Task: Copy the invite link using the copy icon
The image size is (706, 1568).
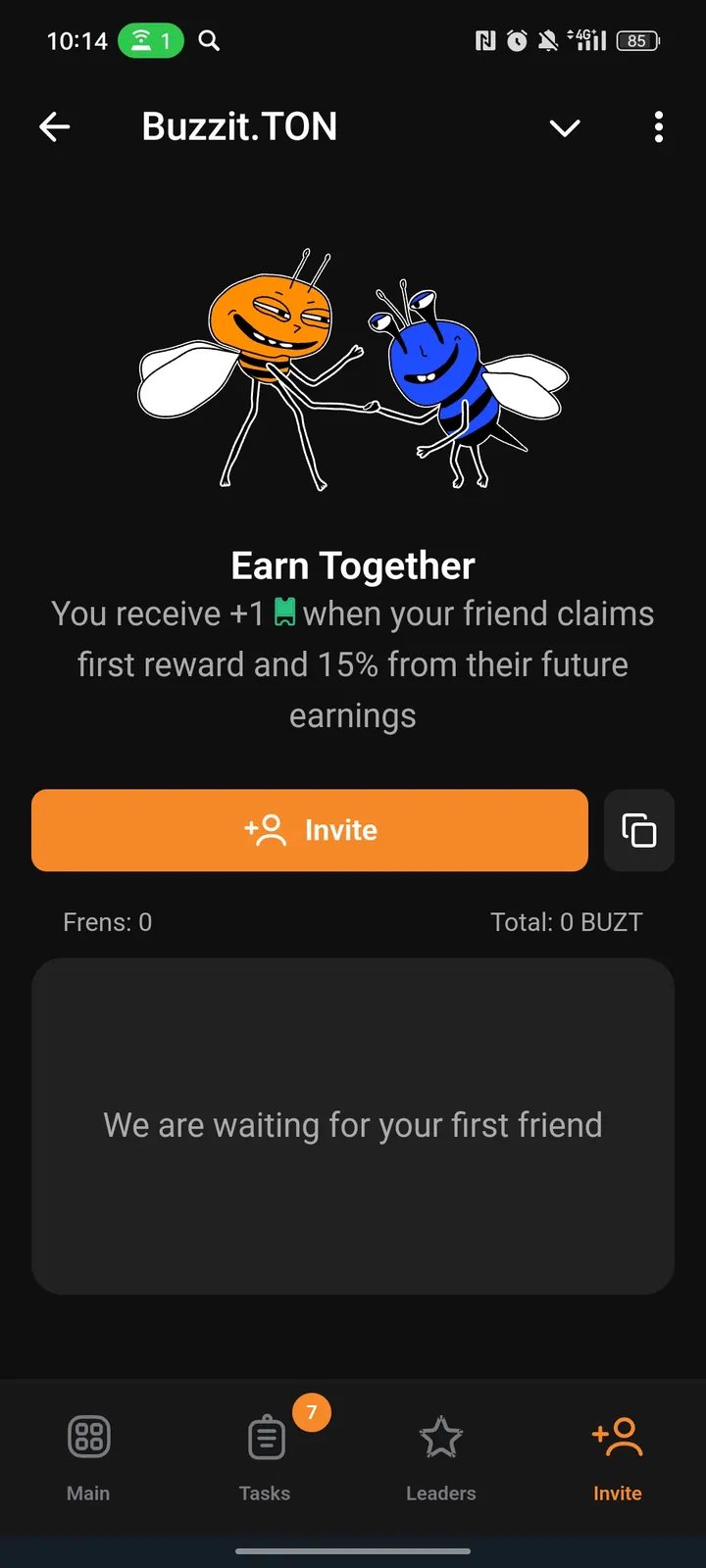Action: 638,830
